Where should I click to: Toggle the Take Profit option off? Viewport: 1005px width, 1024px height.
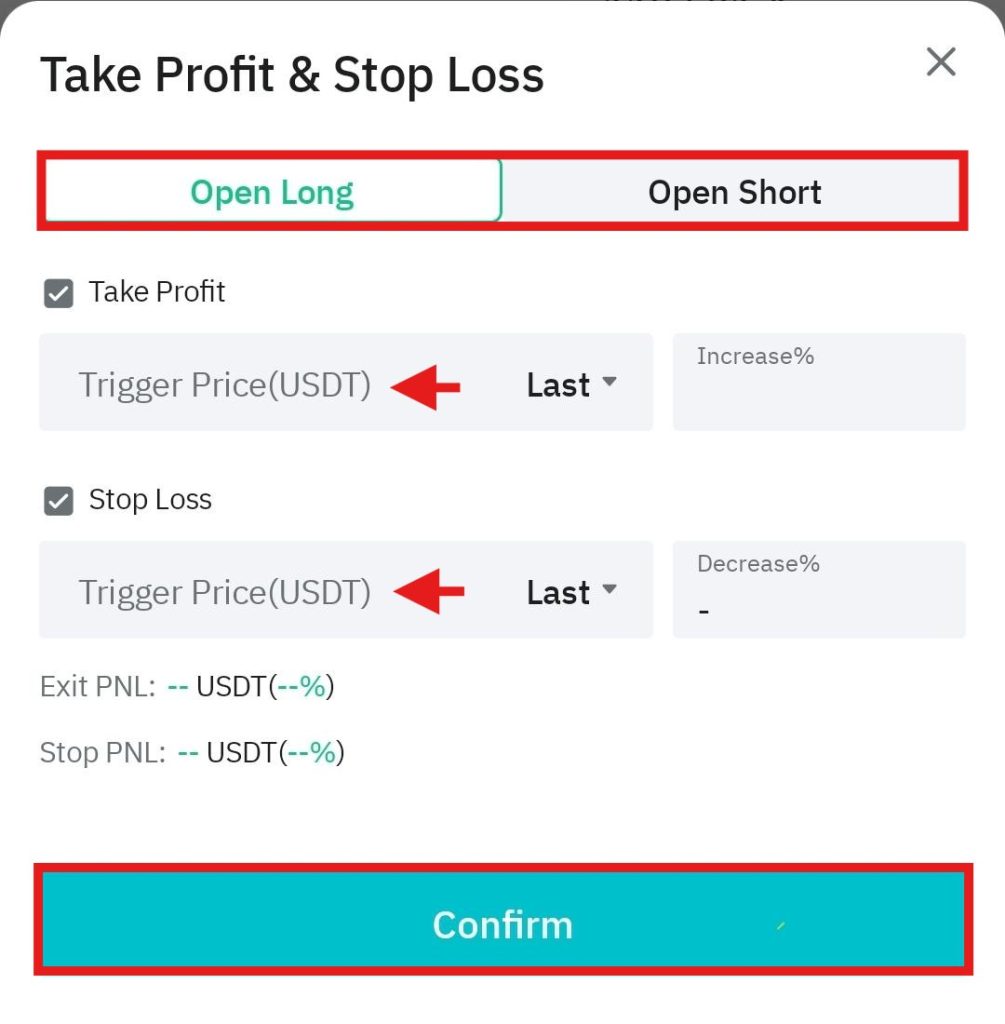click(x=58, y=292)
